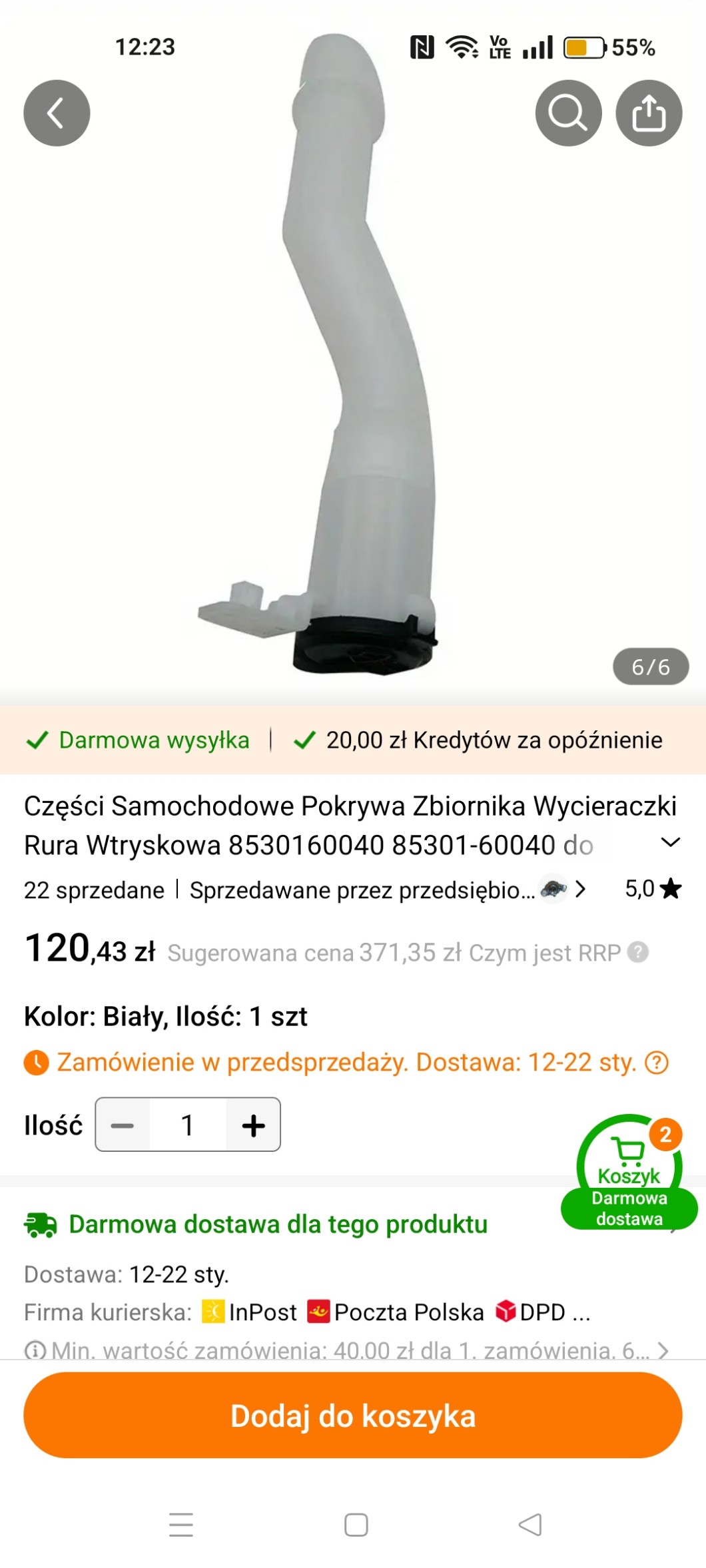View Darmowa dostawa shipping details
This screenshot has height=1568, width=706.
pos(278,1224)
